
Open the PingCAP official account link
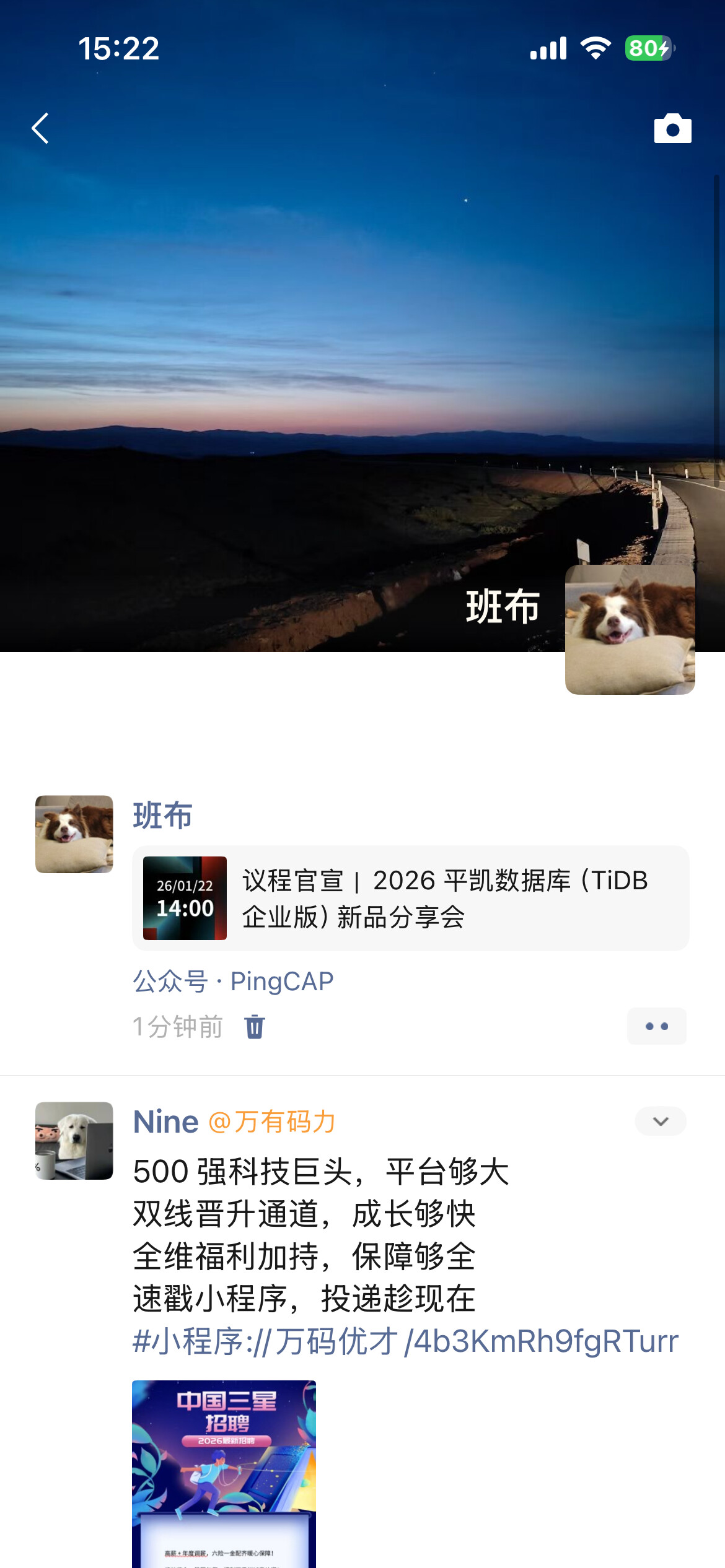pos(281,982)
